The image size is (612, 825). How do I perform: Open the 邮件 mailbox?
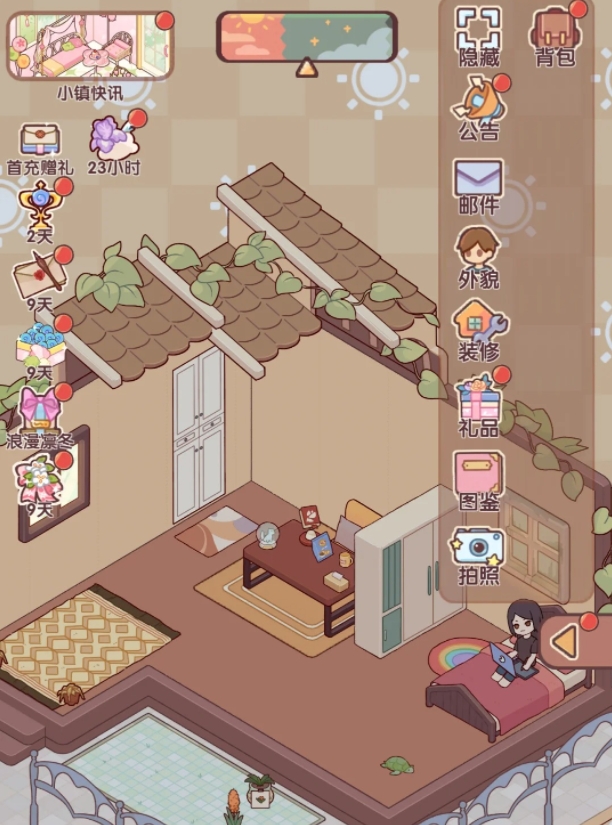479,183
